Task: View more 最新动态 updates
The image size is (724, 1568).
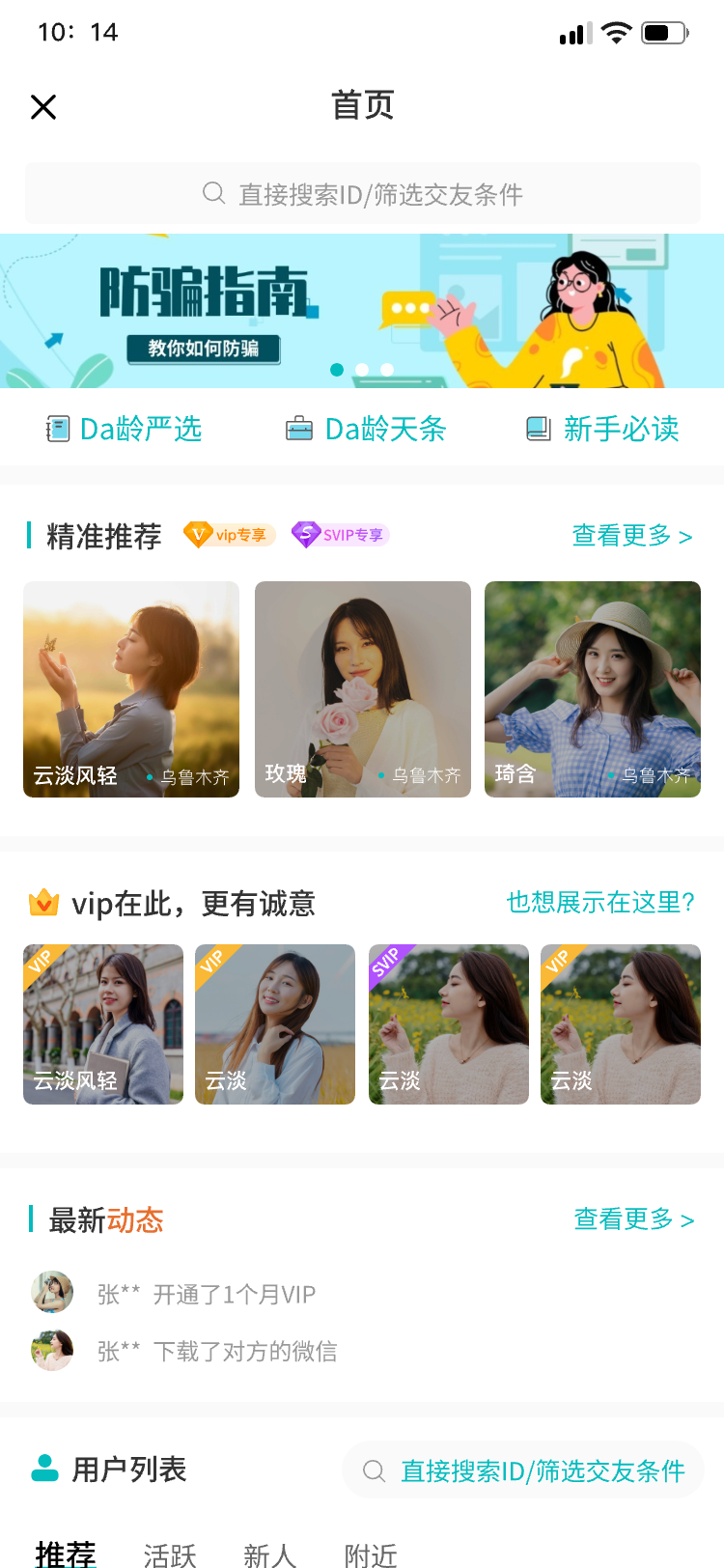Action: (634, 1219)
